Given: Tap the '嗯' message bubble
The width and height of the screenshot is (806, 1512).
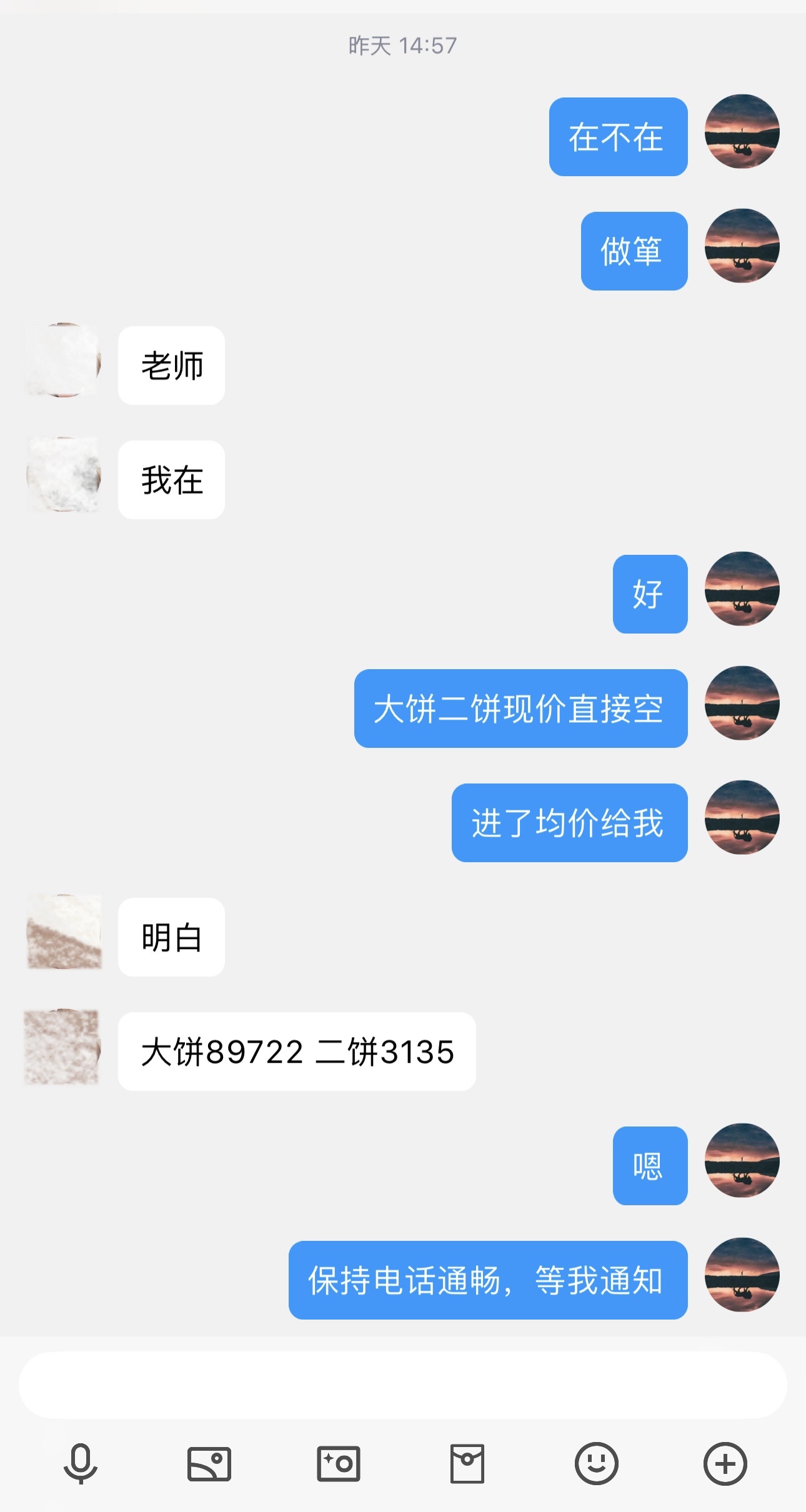Looking at the screenshot, I should 649,1166.
